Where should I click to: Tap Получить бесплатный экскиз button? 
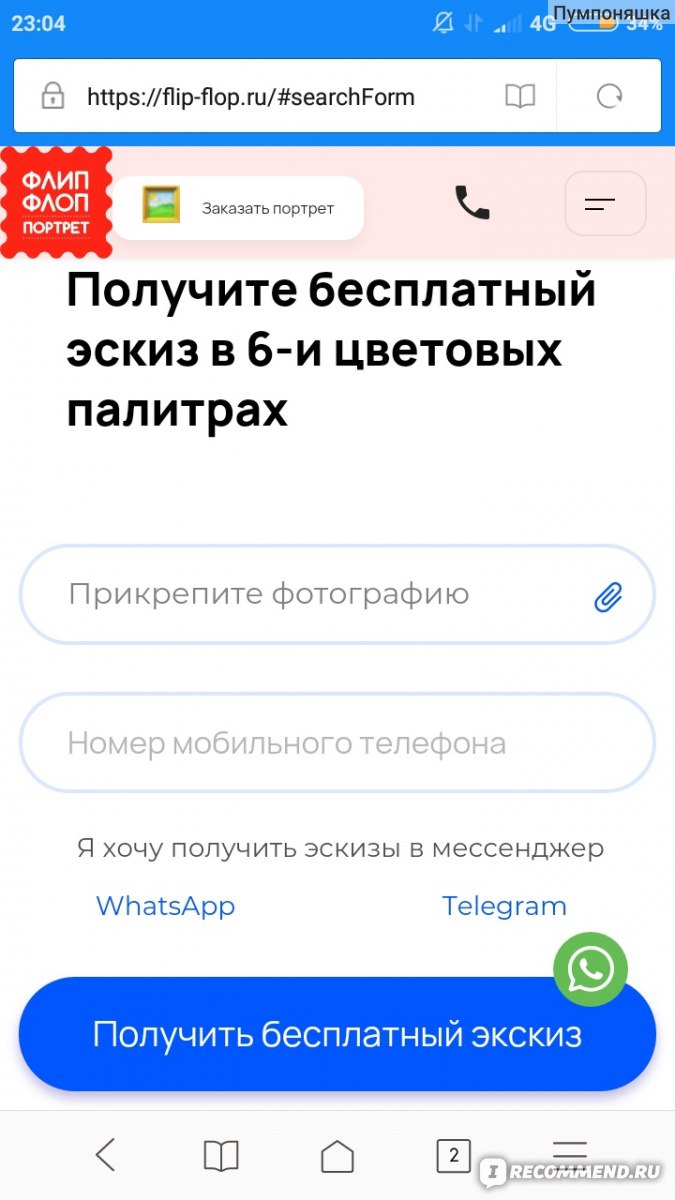tap(337, 1034)
